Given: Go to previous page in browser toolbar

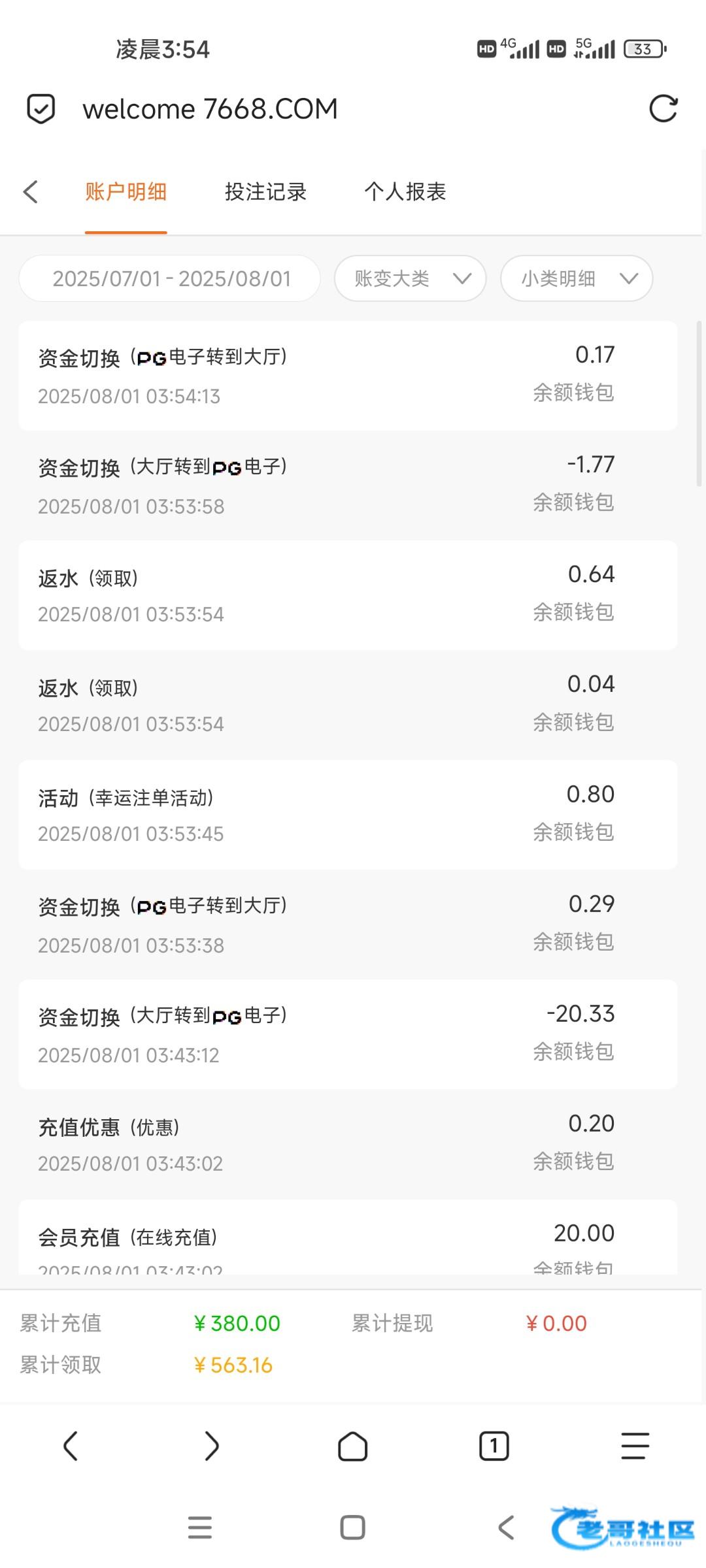Looking at the screenshot, I should (71, 1446).
